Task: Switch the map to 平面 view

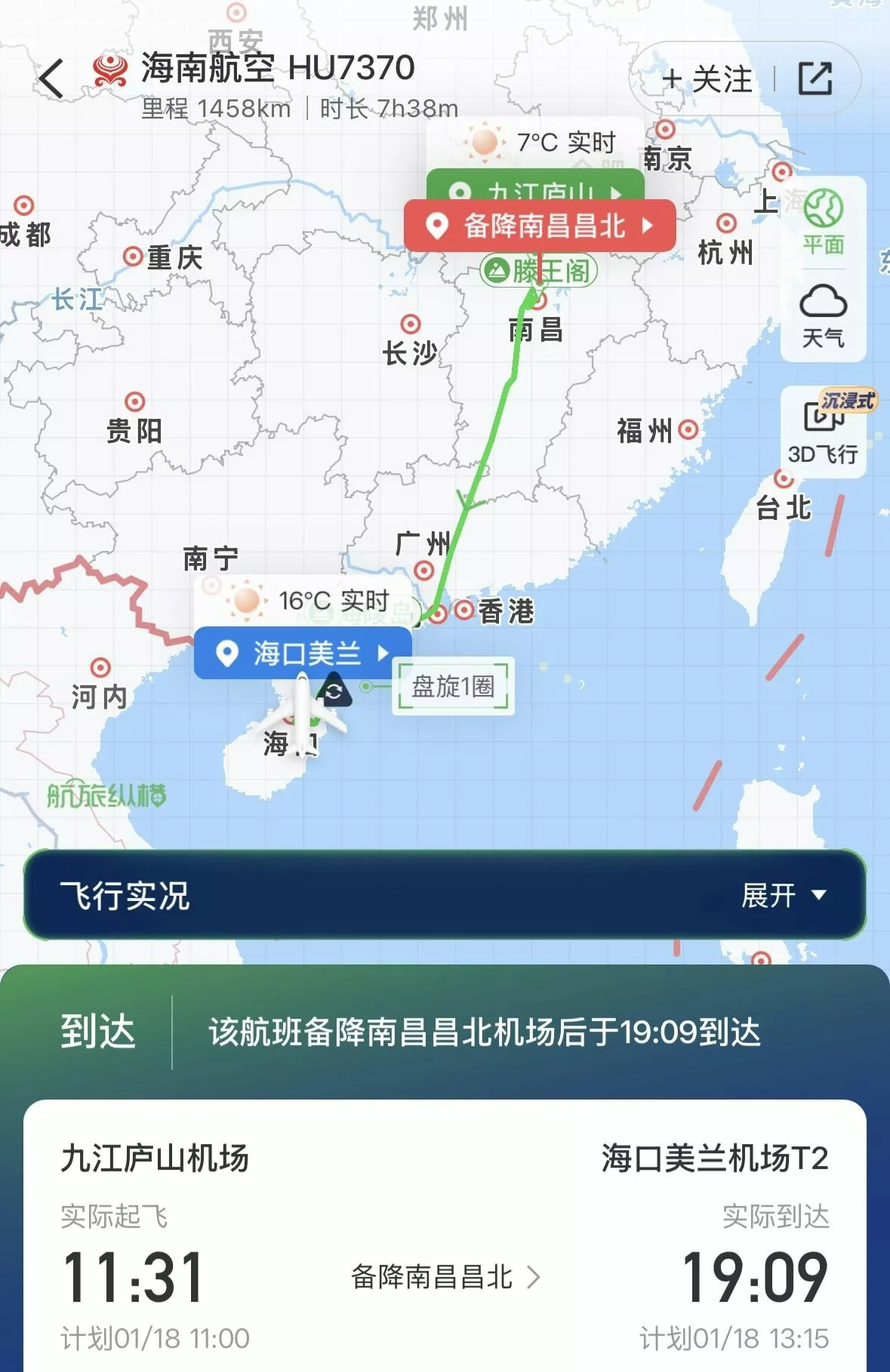Action: point(823,223)
